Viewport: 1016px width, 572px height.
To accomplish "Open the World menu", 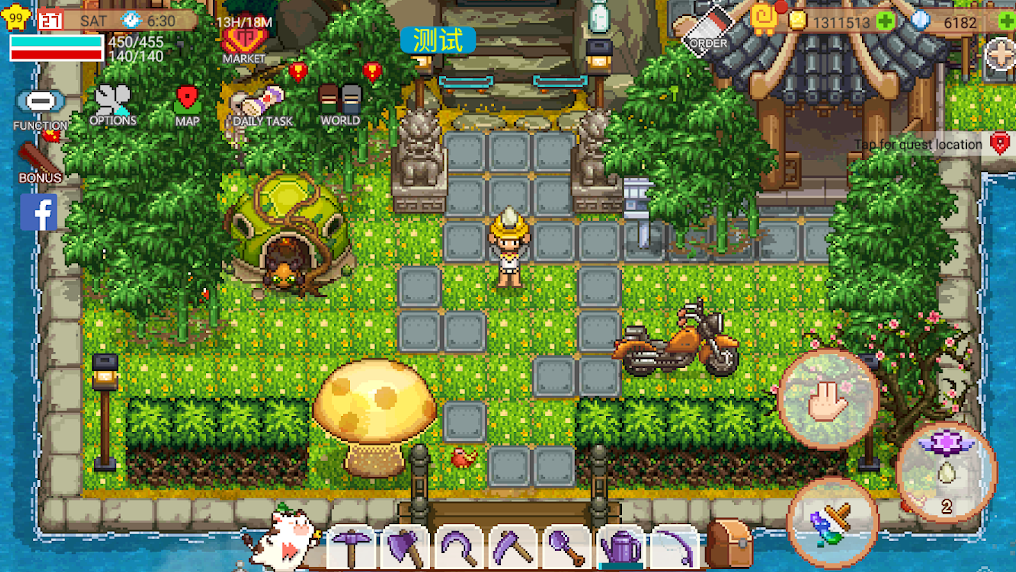I will 340,104.
